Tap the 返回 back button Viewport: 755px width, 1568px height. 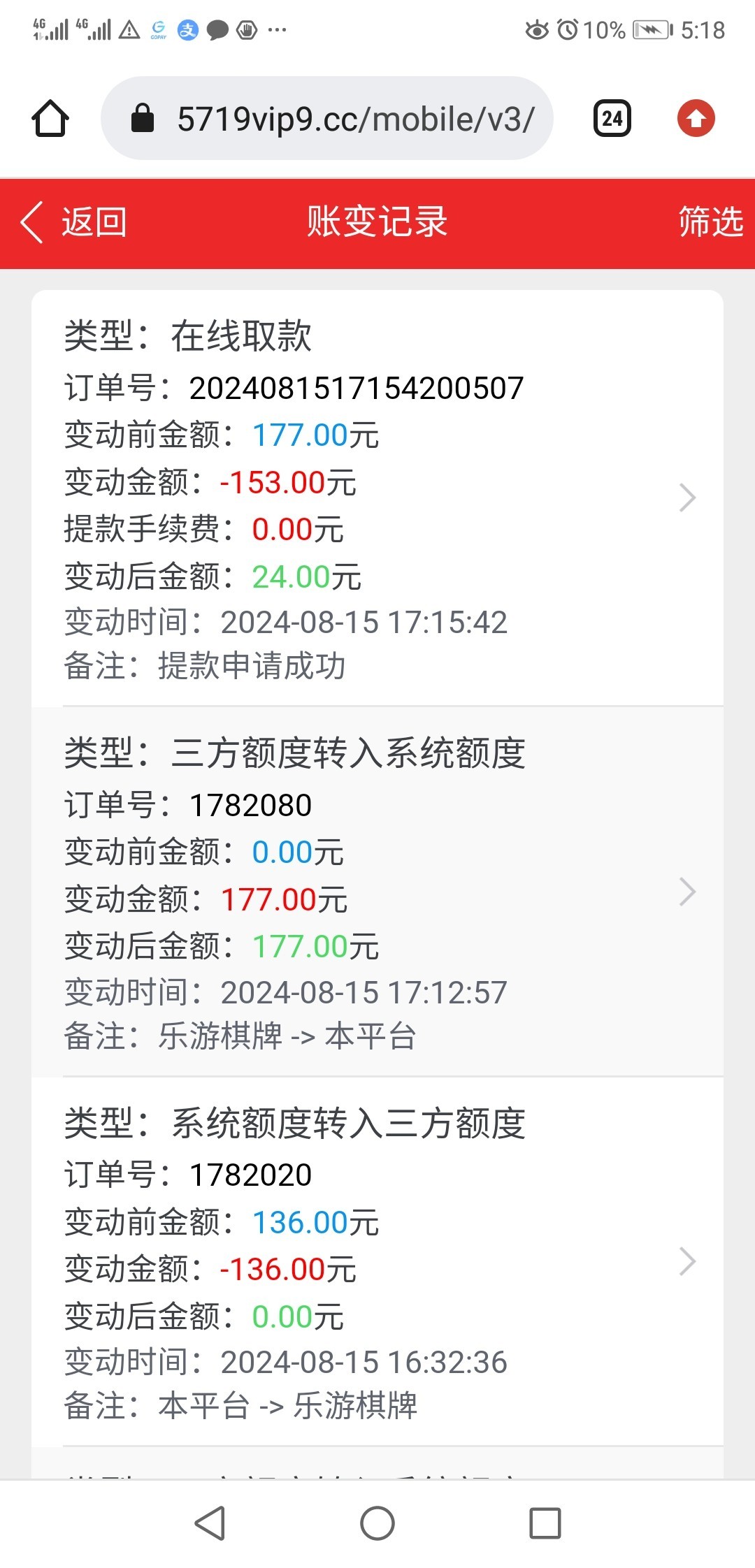(73, 223)
